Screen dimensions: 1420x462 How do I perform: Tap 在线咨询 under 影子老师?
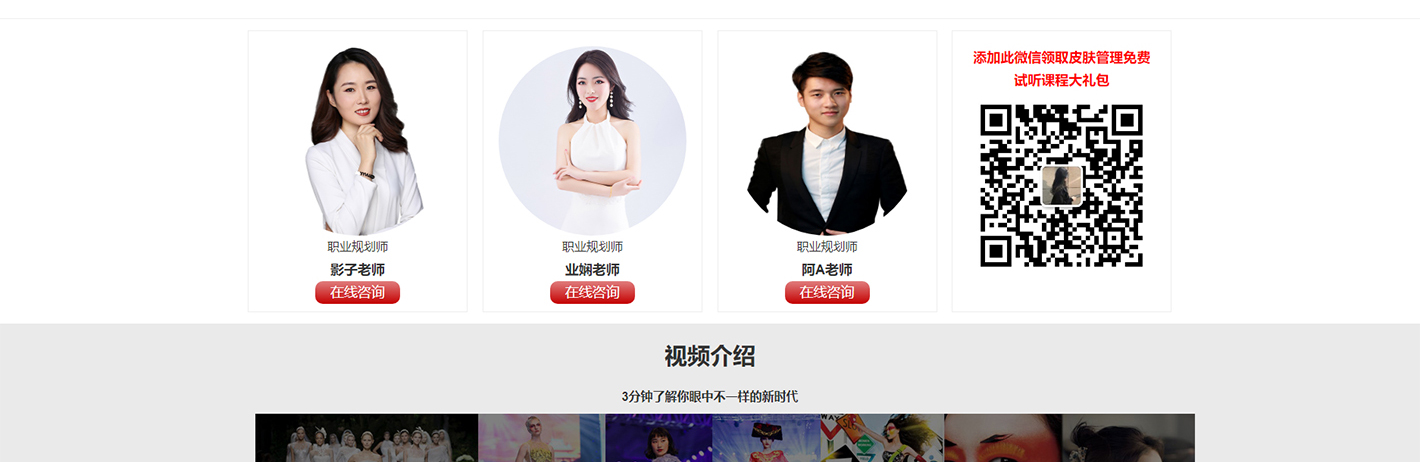357,292
